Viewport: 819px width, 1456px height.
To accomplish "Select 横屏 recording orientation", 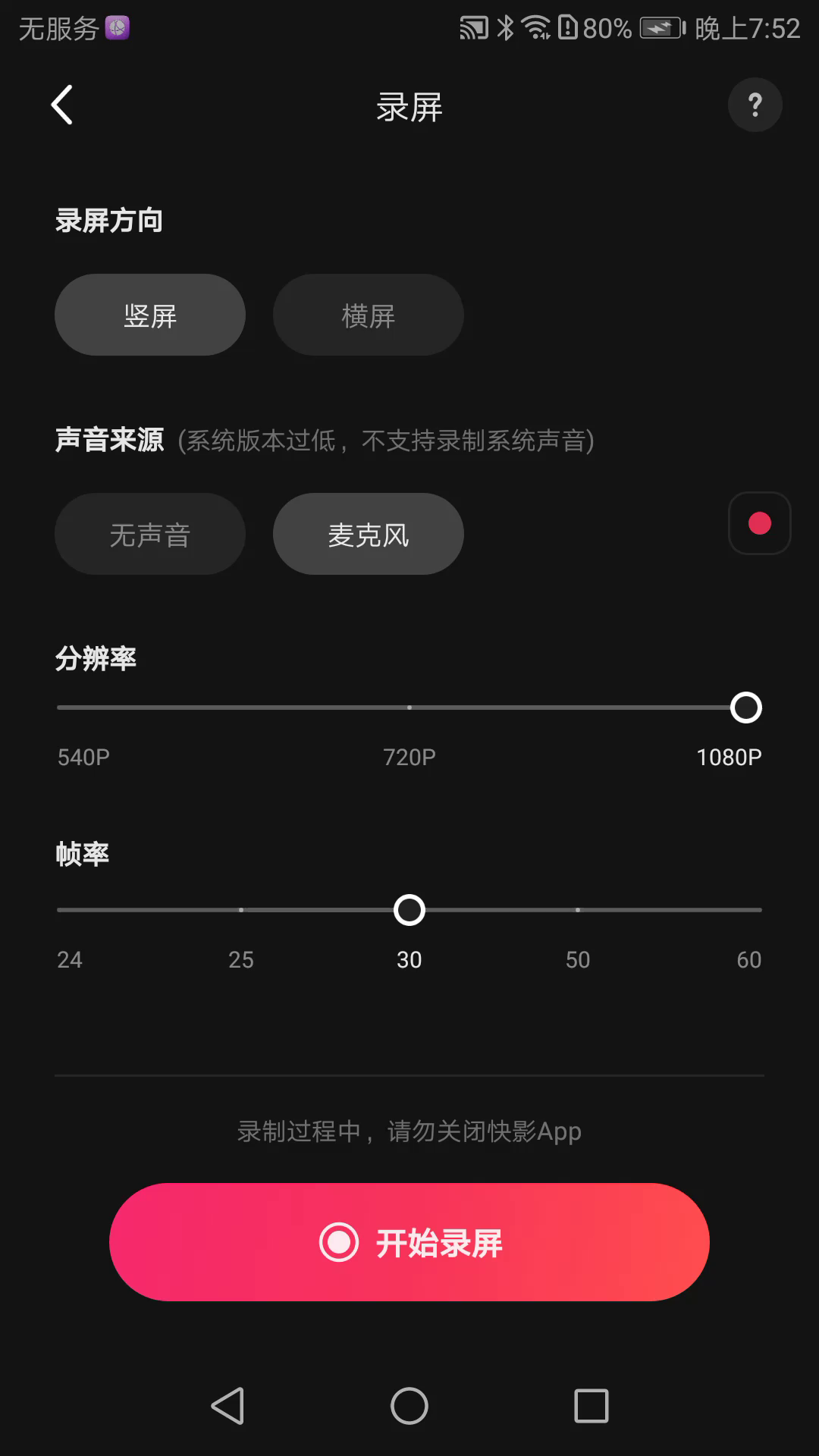I will pos(368,315).
